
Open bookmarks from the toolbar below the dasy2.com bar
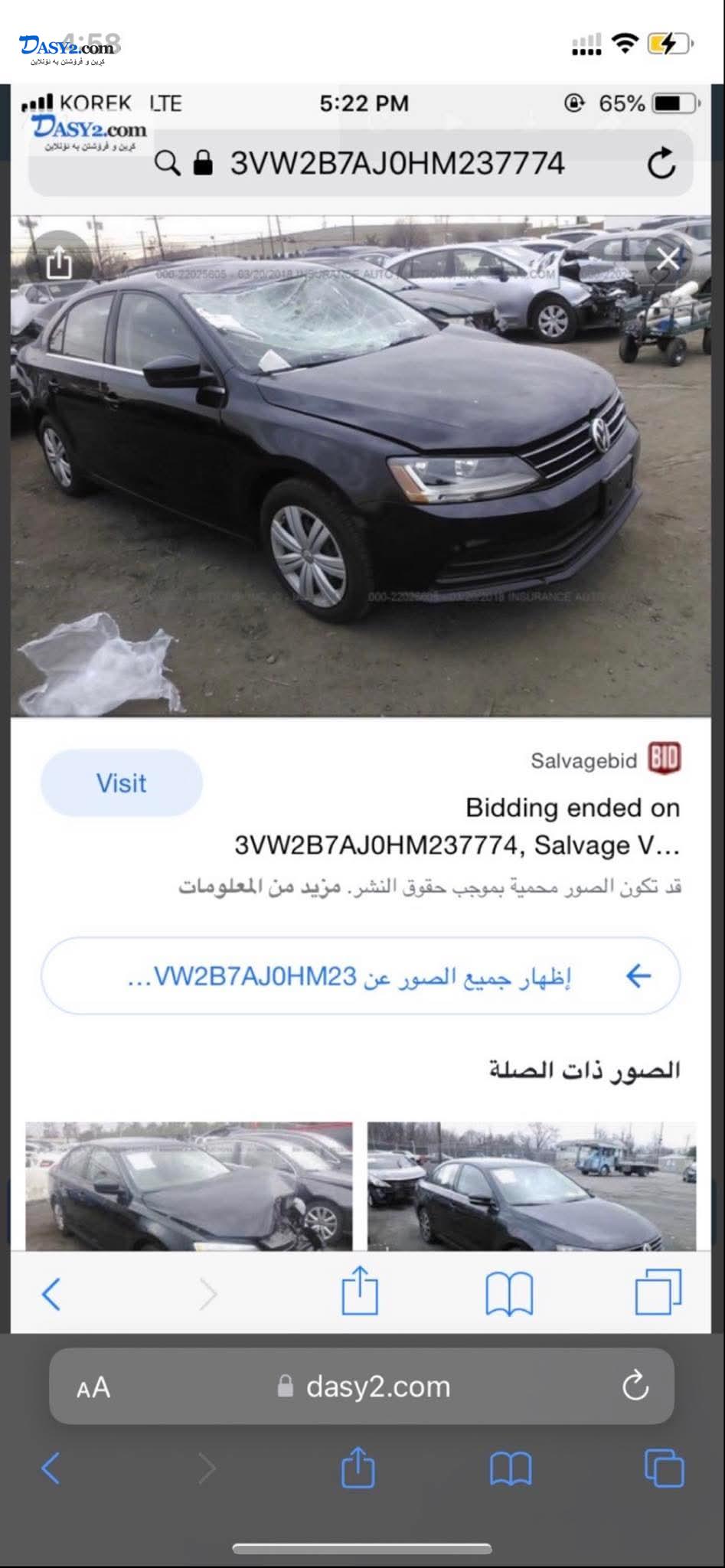(x=511, y=1468)
